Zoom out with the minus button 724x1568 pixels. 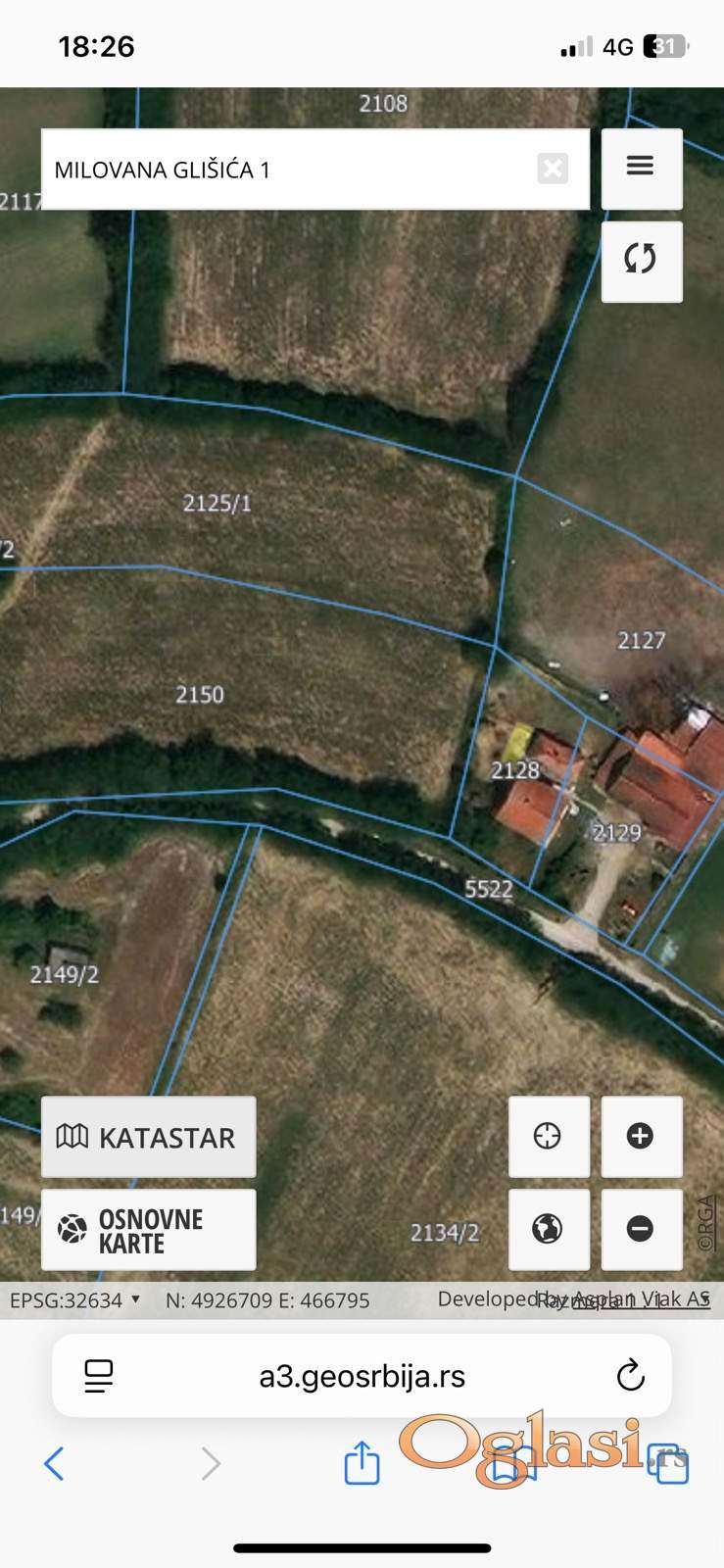[x=641, y=1229]
